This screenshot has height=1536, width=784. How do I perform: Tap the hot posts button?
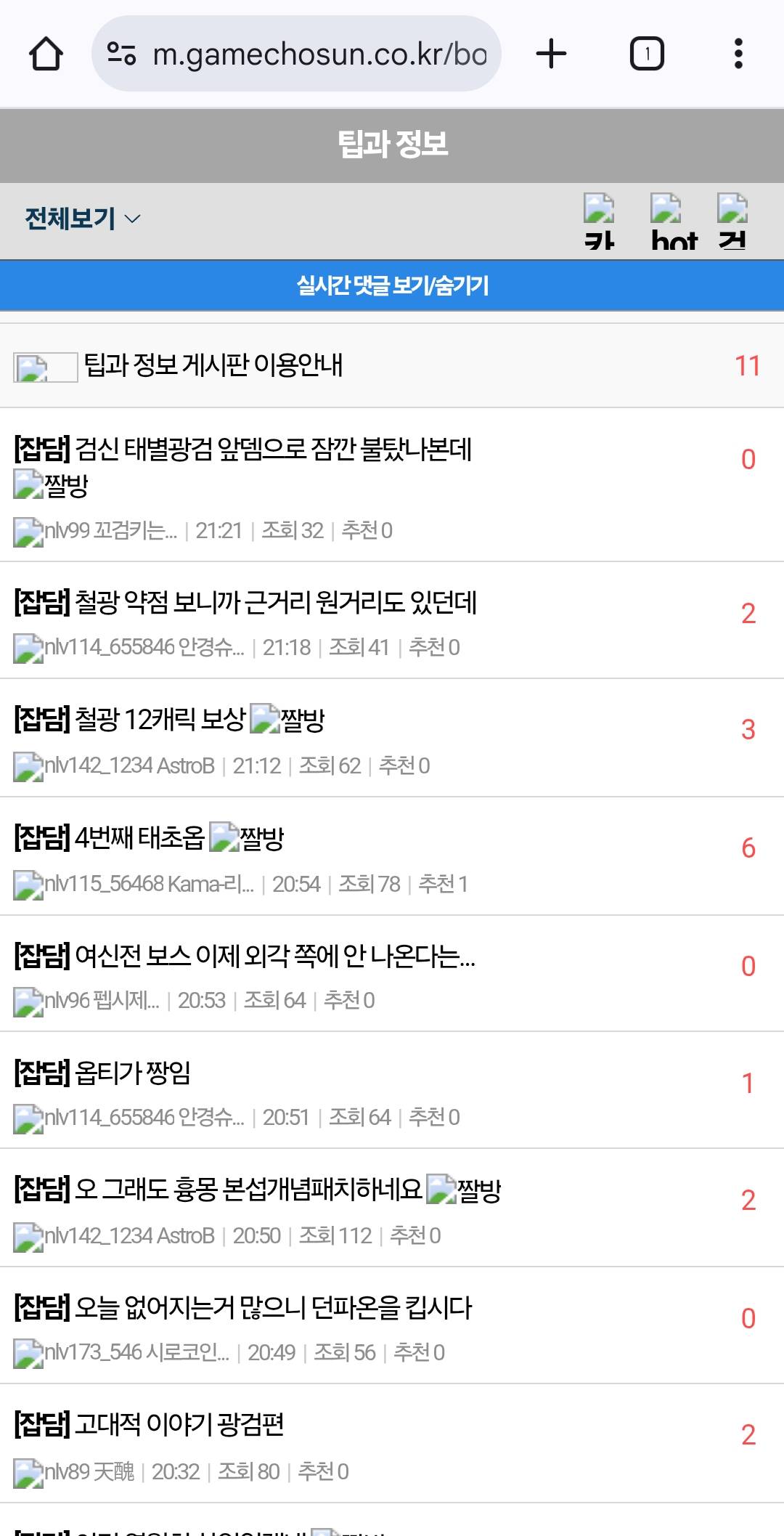coord(673,221)
